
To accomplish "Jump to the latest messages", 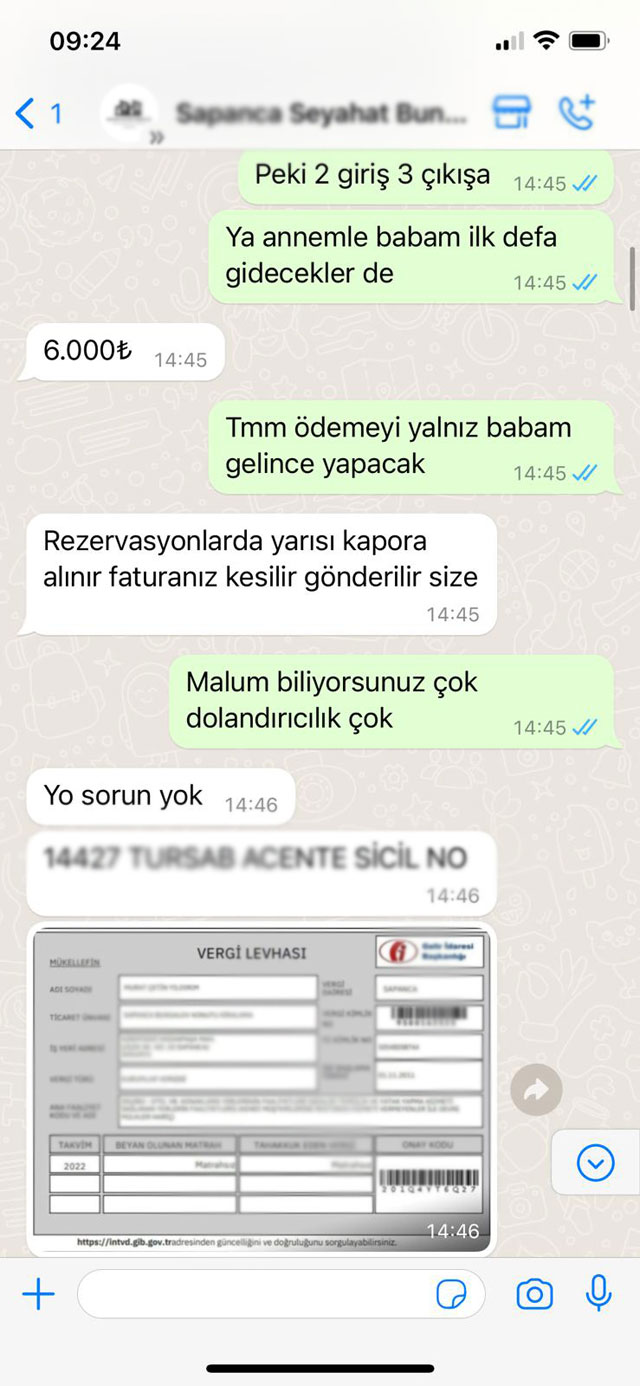I will click(596, 1163).
